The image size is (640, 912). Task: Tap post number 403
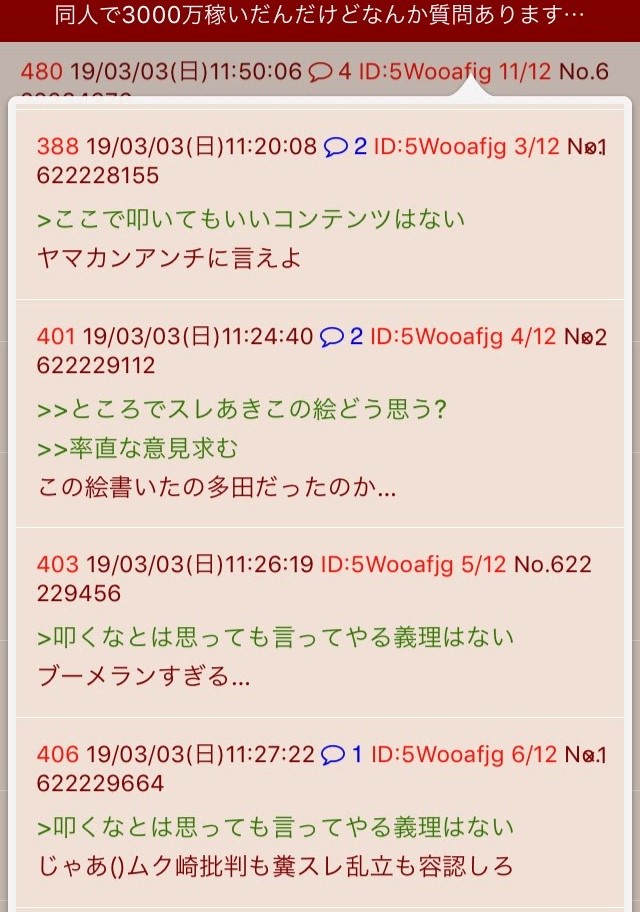(57, 564)
